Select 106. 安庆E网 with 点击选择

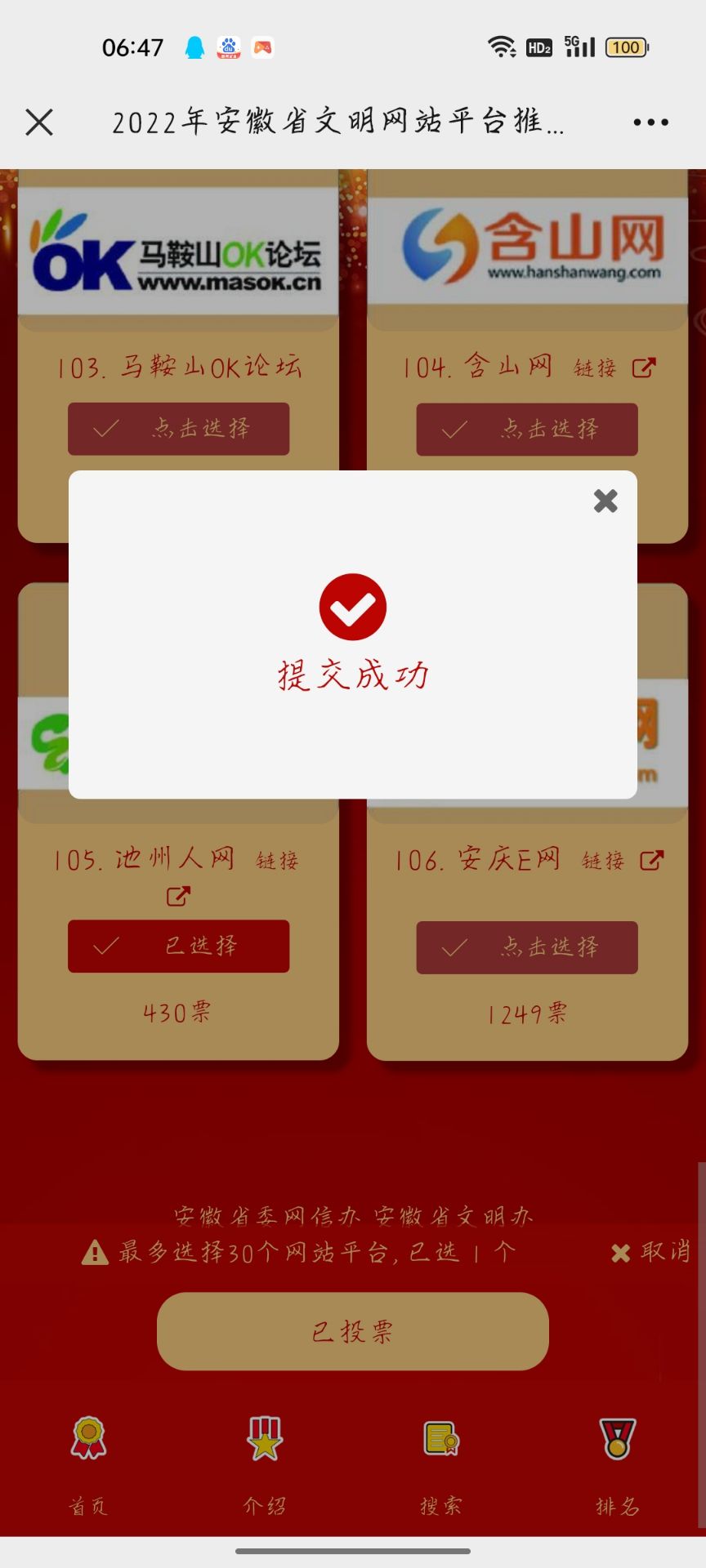click(x=527, y=947)
